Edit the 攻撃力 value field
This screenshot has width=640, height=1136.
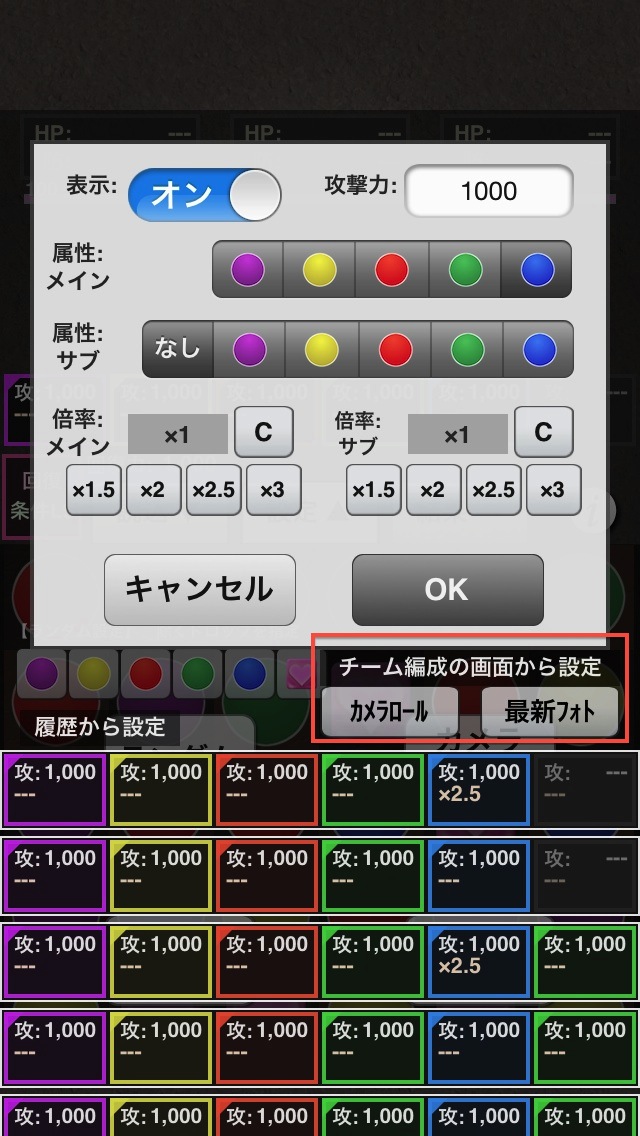(489, 191)
